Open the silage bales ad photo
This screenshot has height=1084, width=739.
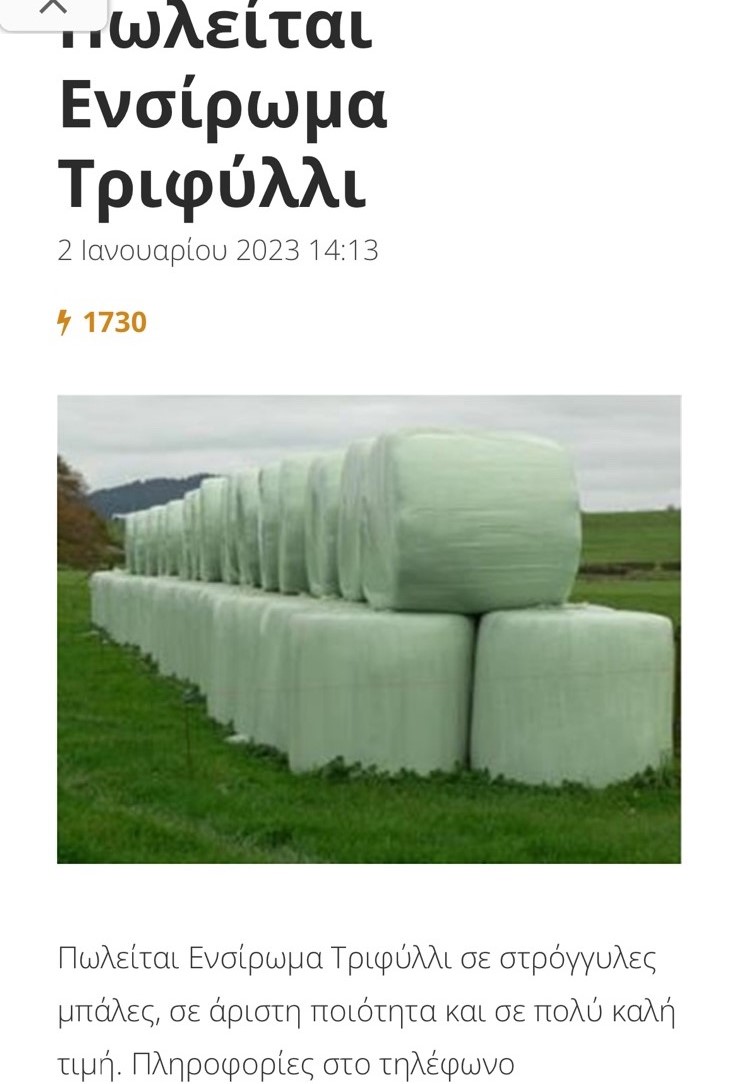(x=369, y=629)
